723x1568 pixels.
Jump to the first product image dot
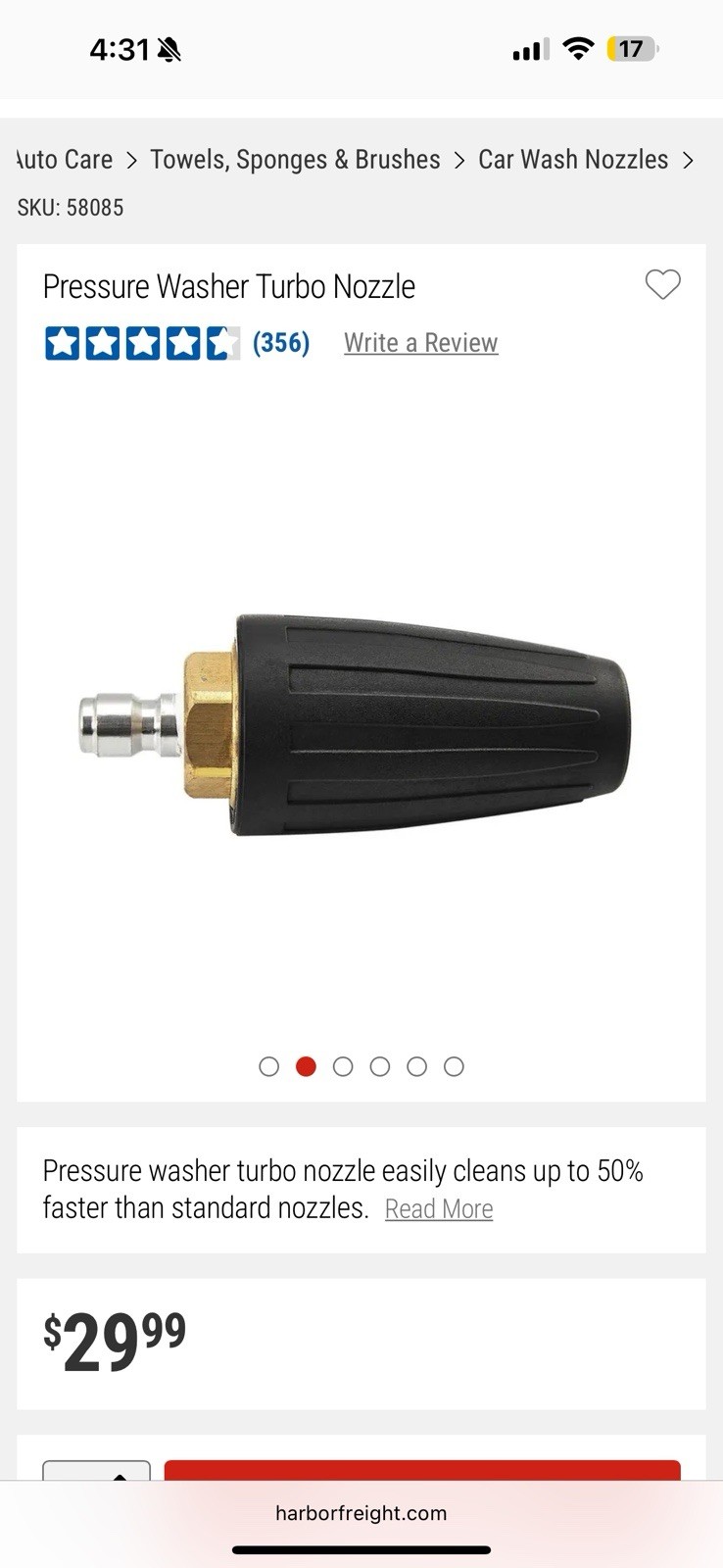click(x=269, y=1066)
